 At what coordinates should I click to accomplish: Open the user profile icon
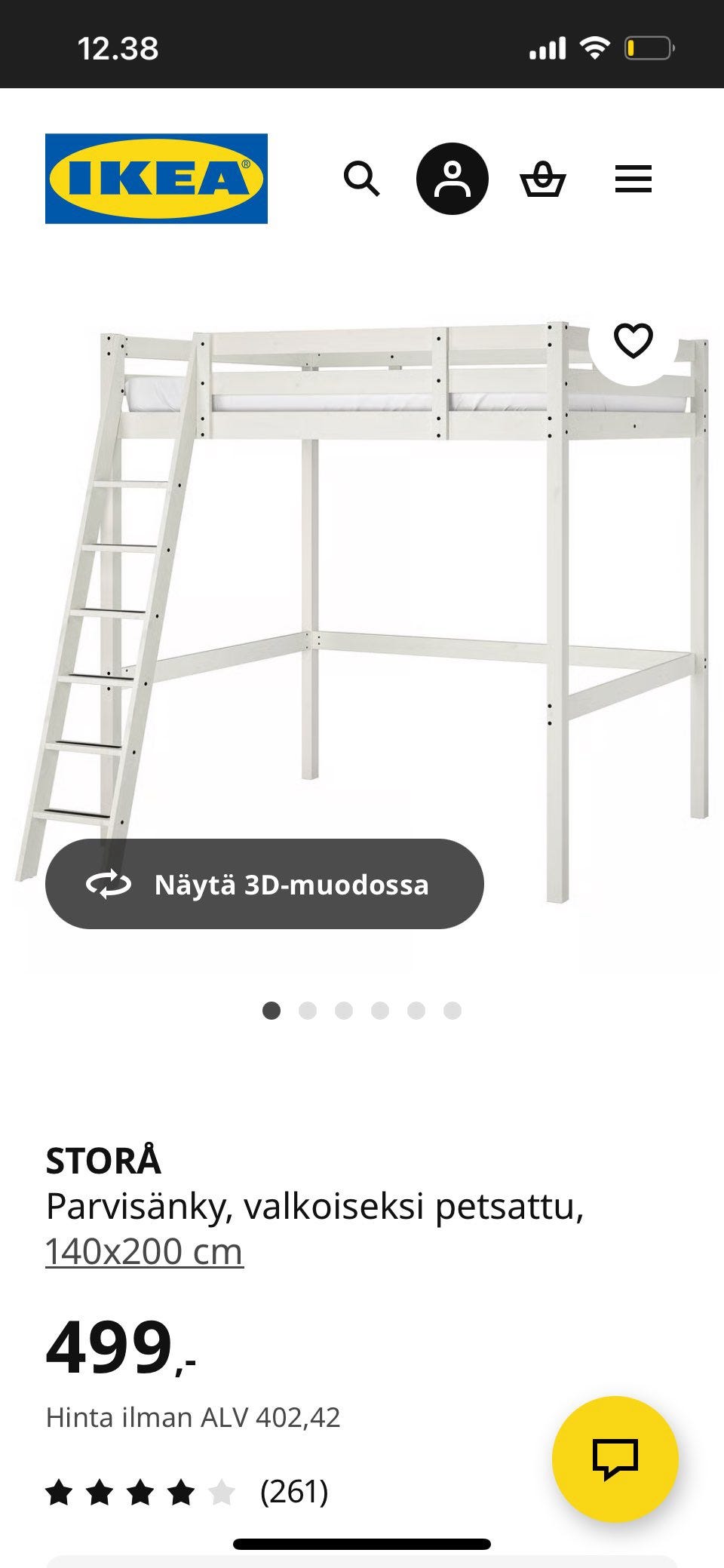click(452, 180)
